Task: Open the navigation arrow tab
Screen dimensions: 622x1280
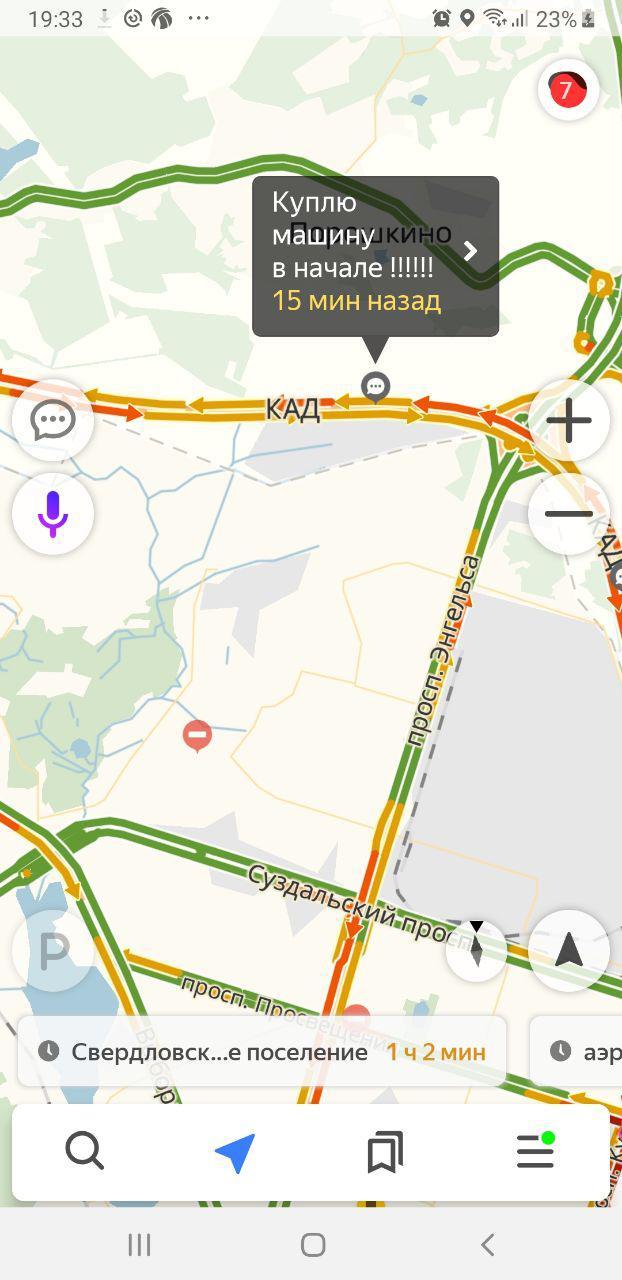Action: pyautogui.click(x=235, y=1153)
